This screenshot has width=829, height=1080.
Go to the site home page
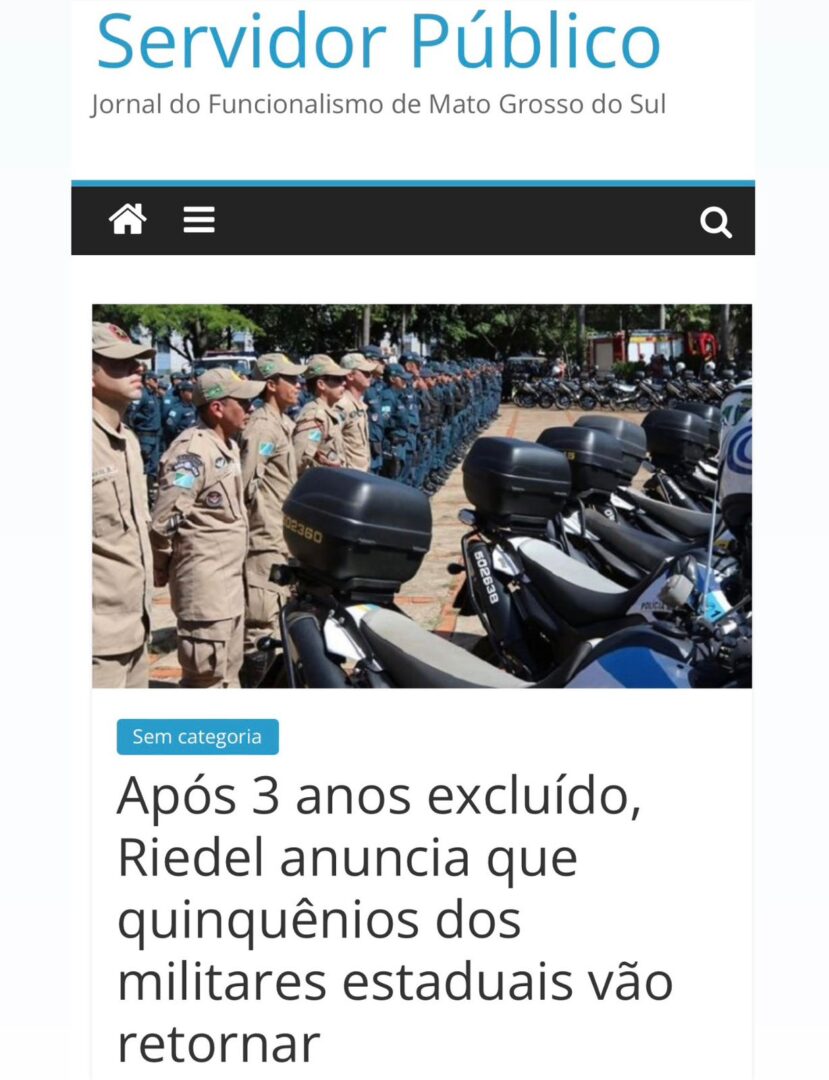pyautogui.click(x=128, y=220)
